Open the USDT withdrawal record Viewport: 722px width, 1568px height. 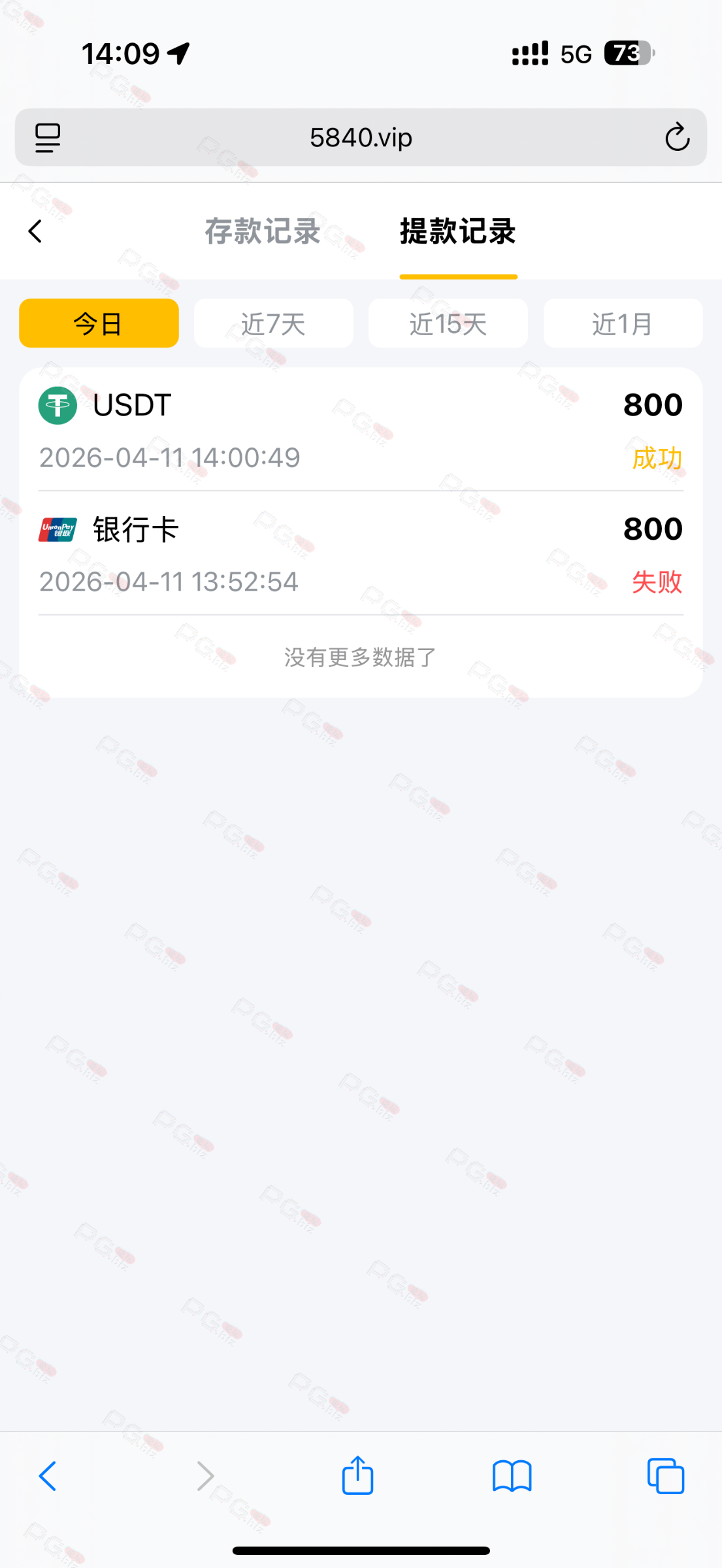tap(361, 430)
